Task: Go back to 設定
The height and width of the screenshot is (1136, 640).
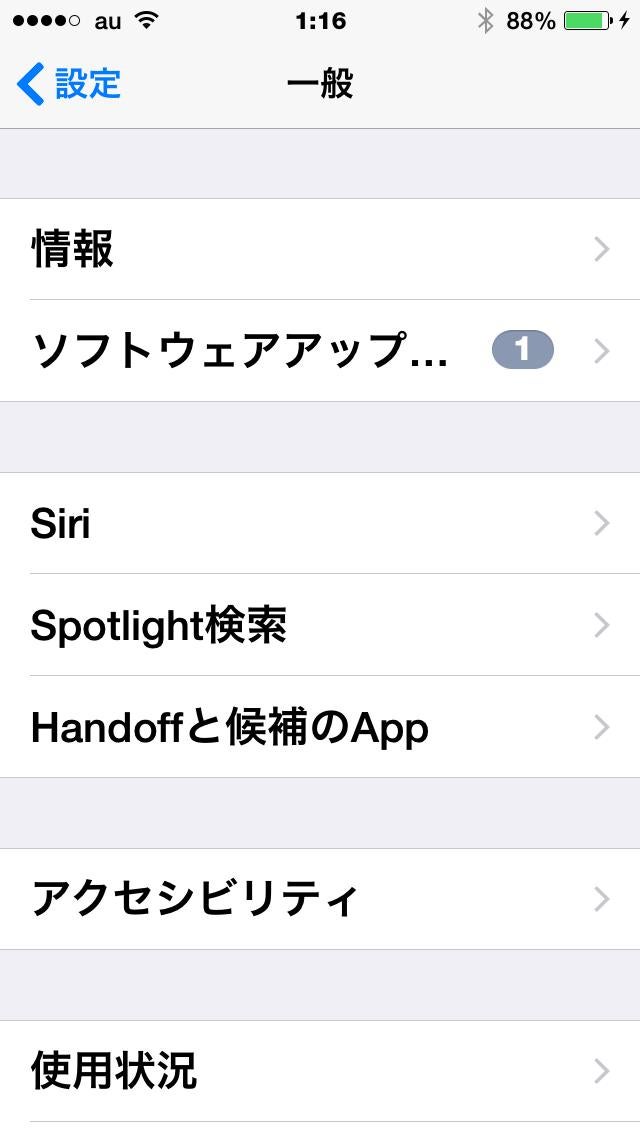Action: point(69,84)
